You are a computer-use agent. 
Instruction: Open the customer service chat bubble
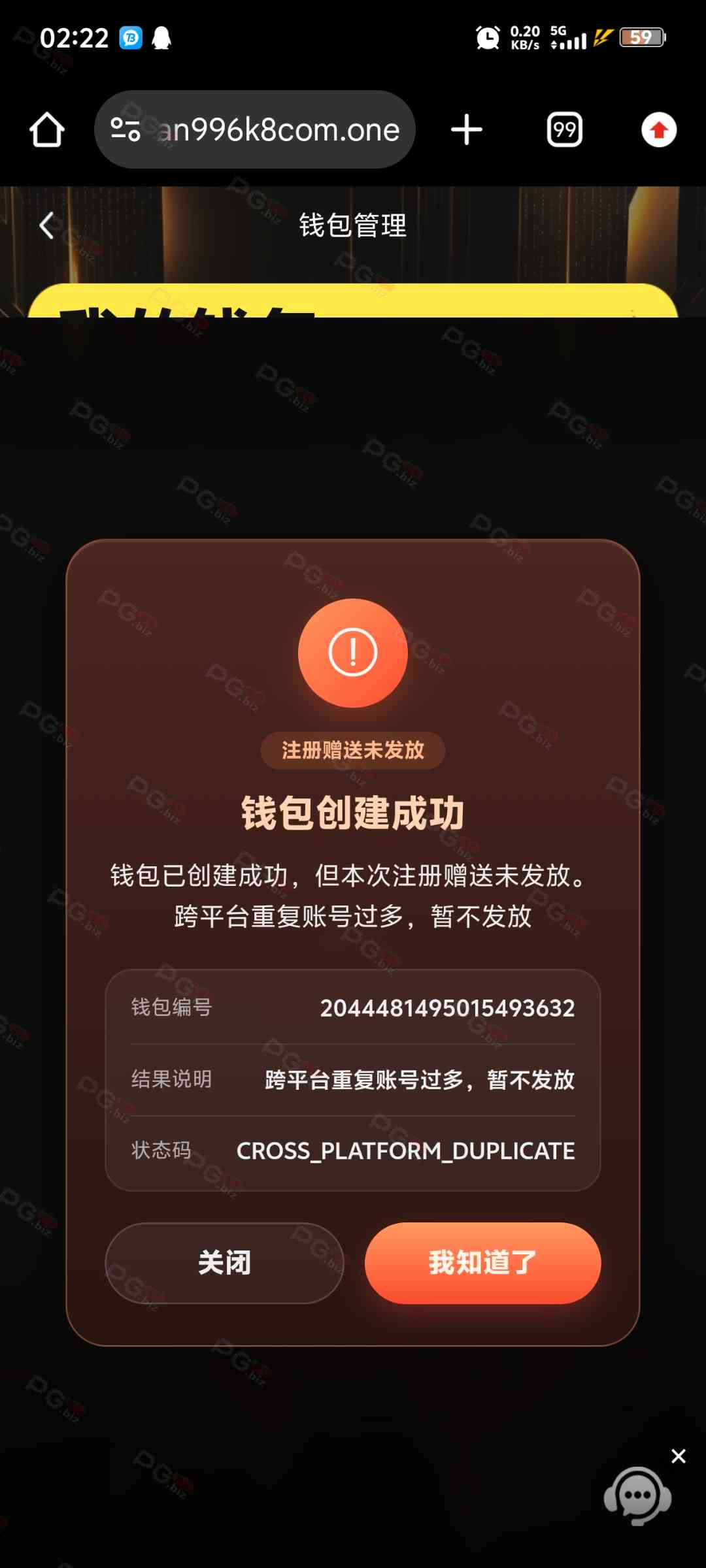coord(637,1495)
